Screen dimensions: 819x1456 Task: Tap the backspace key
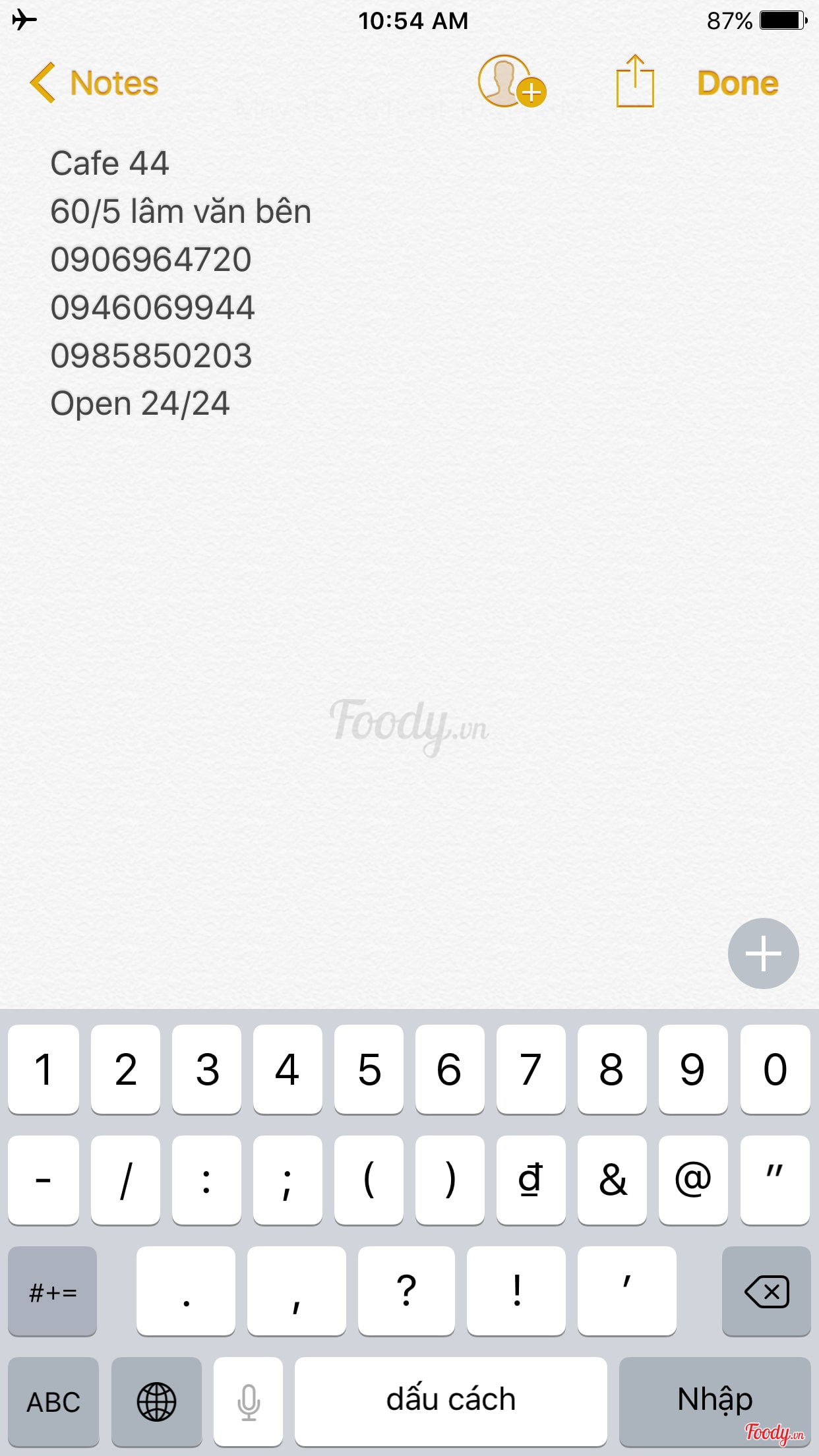[x=766, y=1291]
